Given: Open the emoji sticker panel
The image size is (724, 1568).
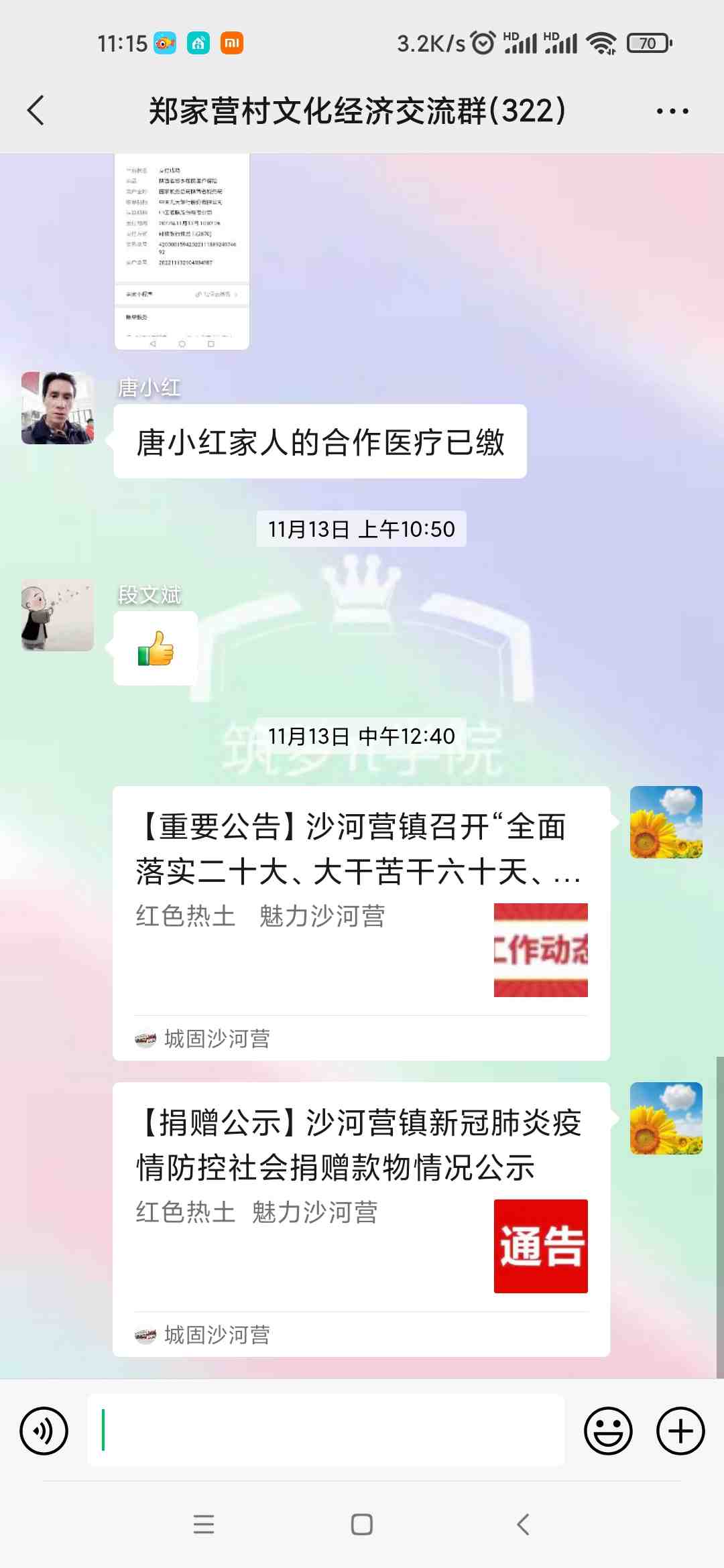Looking at the screenshot, I should pyautogui.click(x=608, y=1431).
